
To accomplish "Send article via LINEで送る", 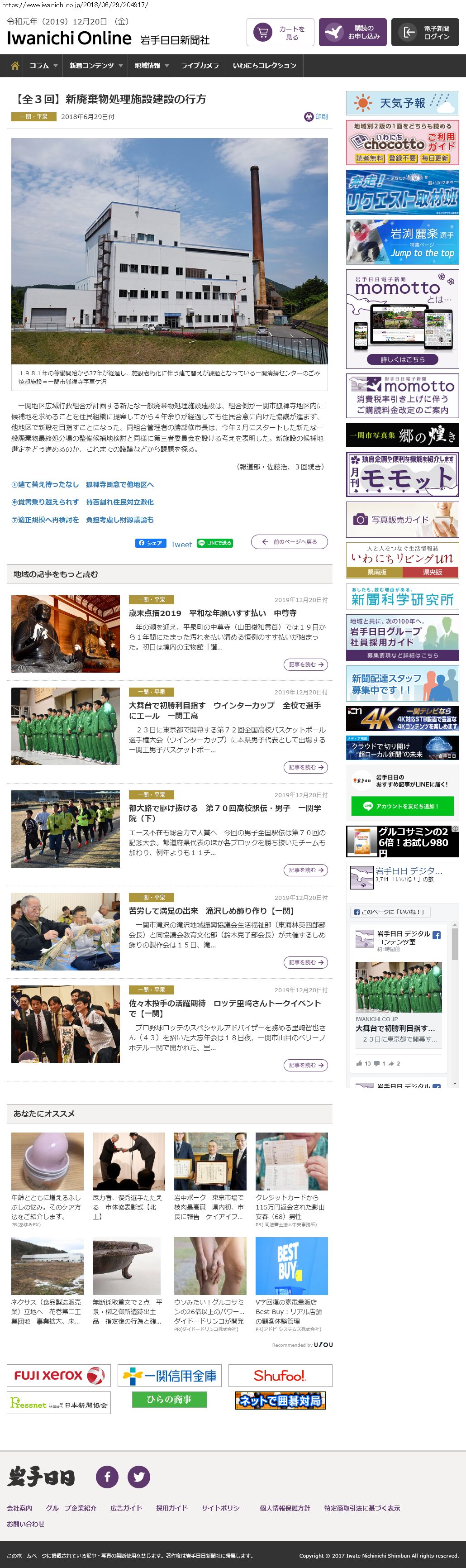I will coord(214,543).
